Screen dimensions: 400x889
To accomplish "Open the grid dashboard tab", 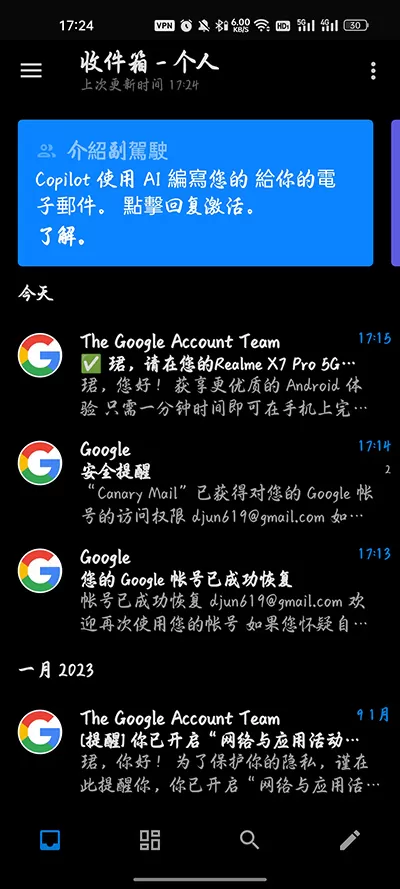I will [x=150, y=839].
